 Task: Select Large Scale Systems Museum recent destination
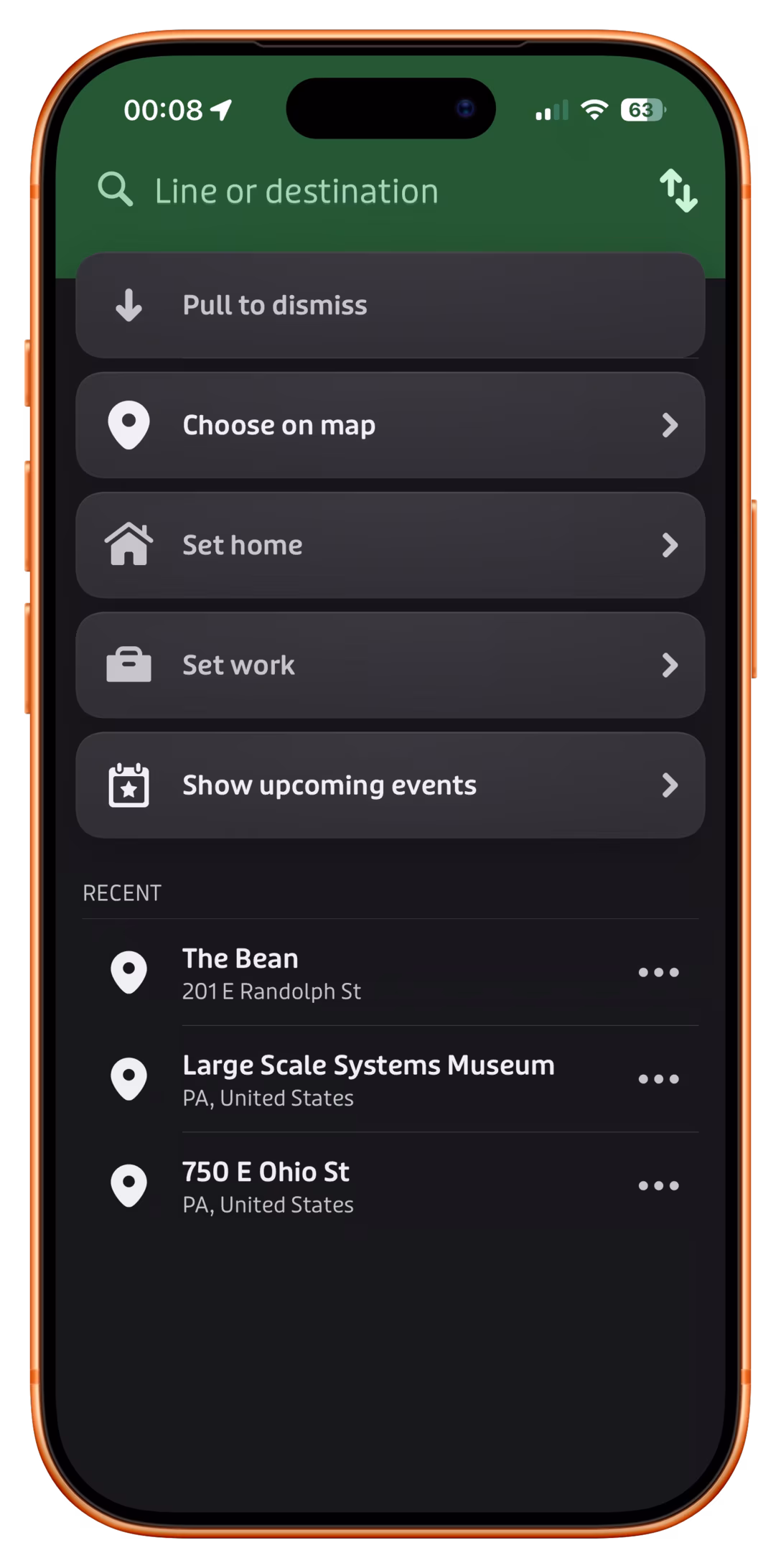click(368, 1079)
